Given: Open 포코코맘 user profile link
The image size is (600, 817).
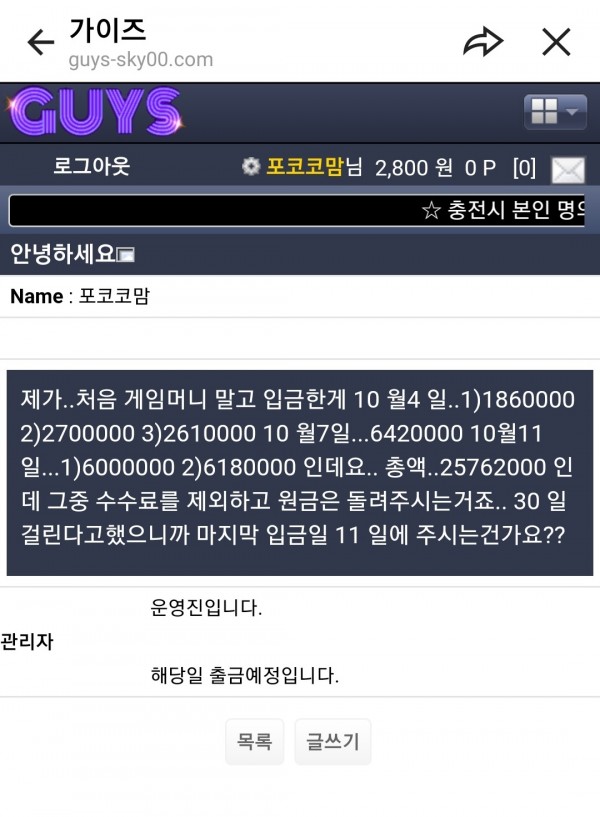Looking at the screenshot, I should coord(303,168).
